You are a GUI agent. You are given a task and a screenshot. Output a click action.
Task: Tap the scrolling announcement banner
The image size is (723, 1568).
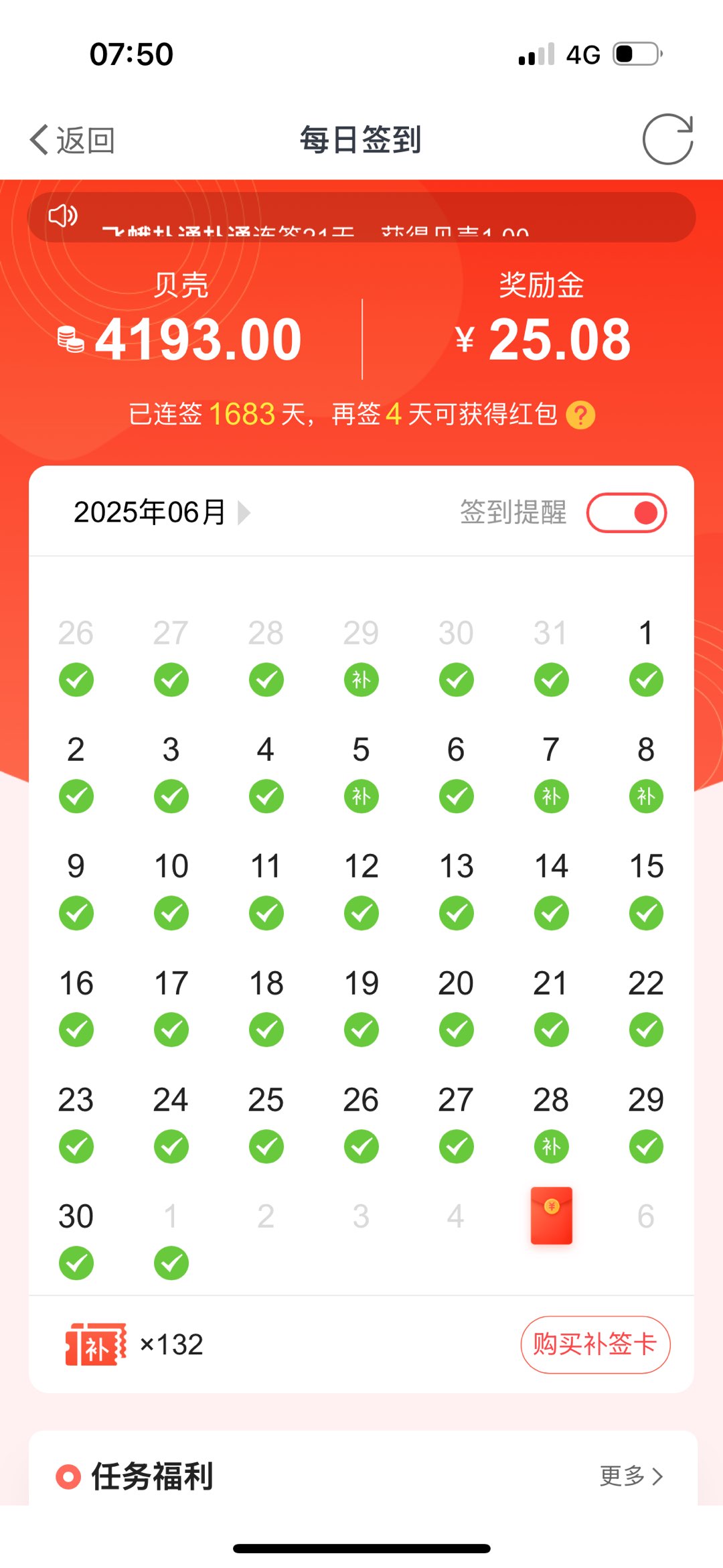tap(361, 217)
